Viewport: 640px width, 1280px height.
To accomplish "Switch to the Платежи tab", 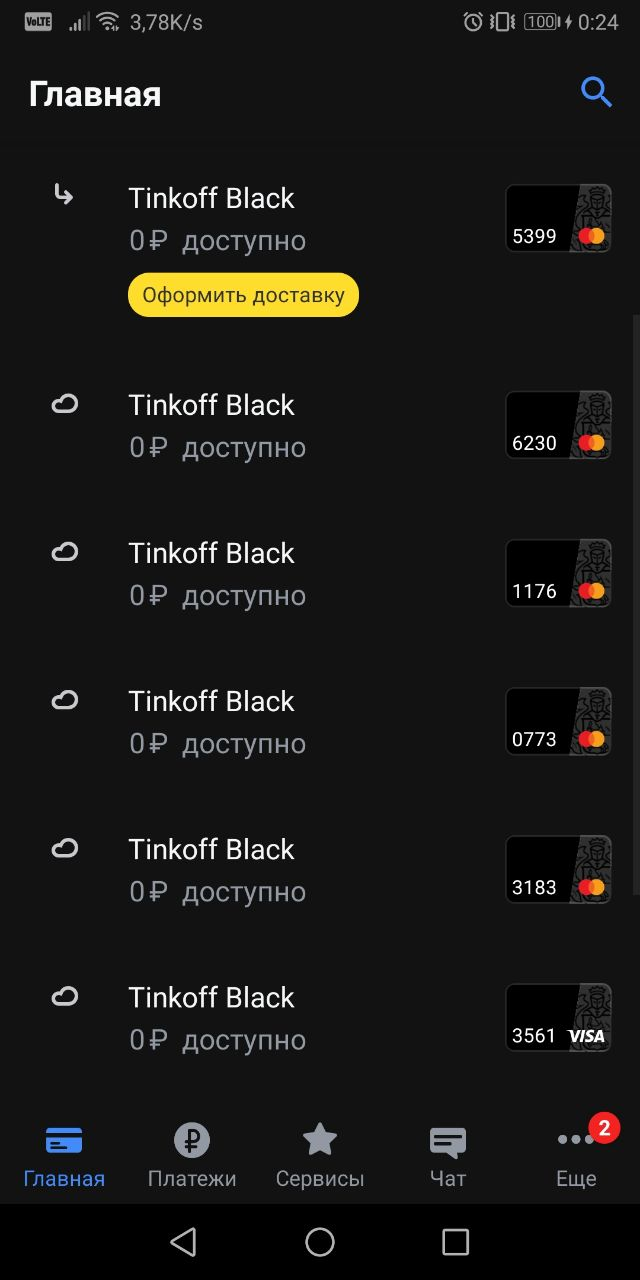I will [x=192, y=1155].
